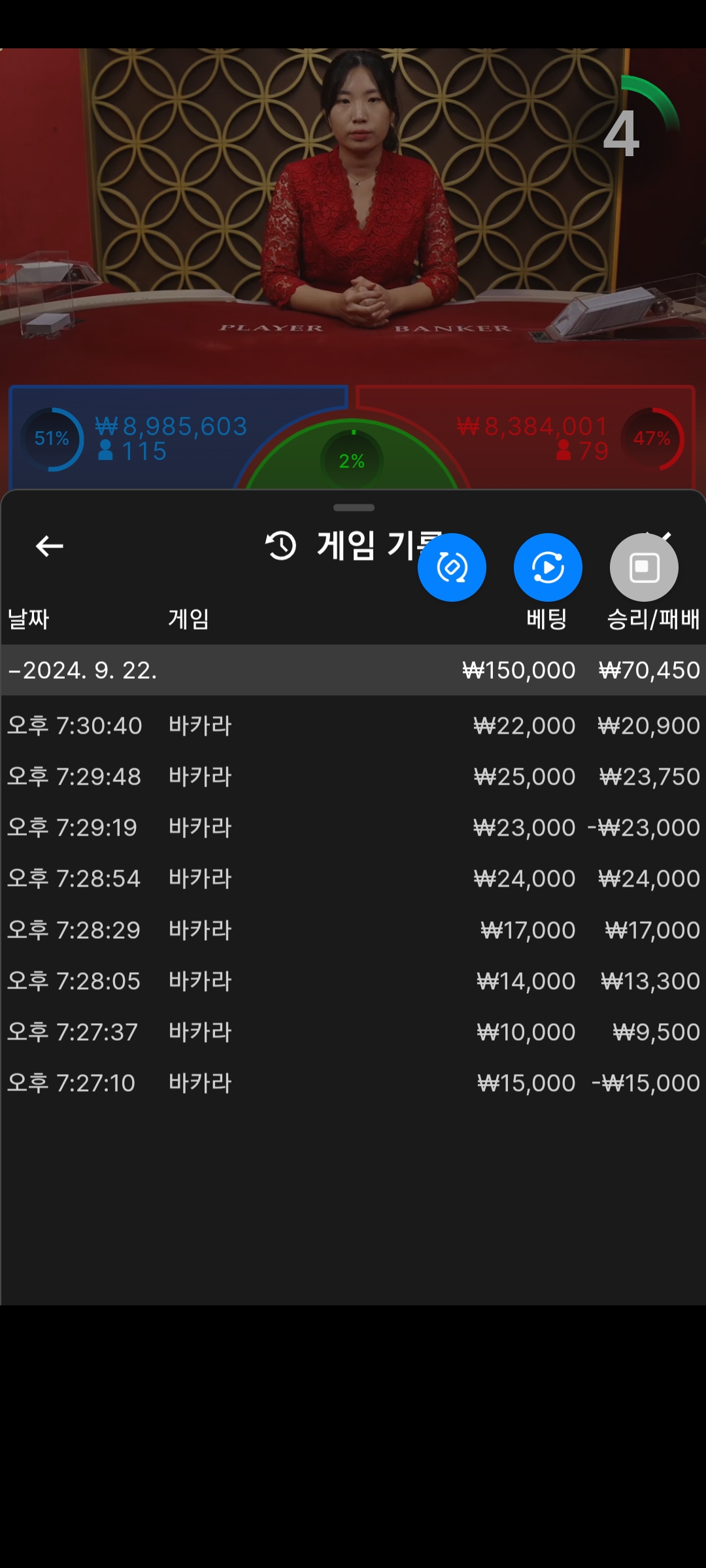The image size is (706, 1568).
Task: Open the 7:28:29 baccarat record
Action: [x=353, y=930]
